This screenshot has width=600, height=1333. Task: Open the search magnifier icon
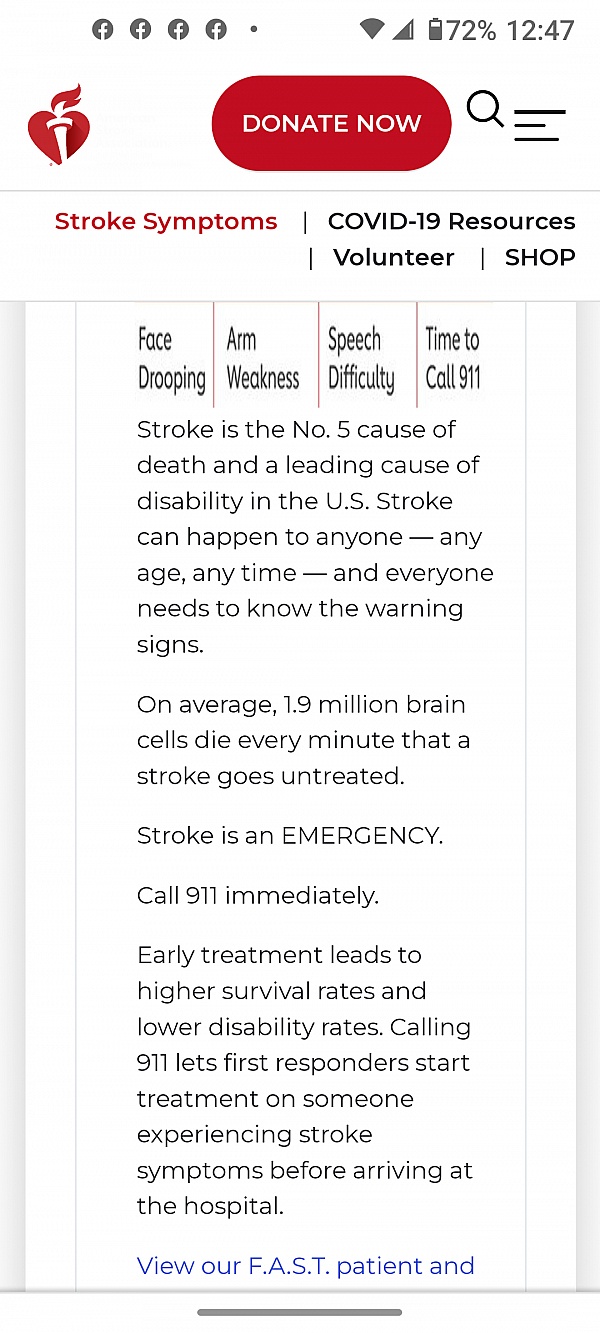click(485, 109)
